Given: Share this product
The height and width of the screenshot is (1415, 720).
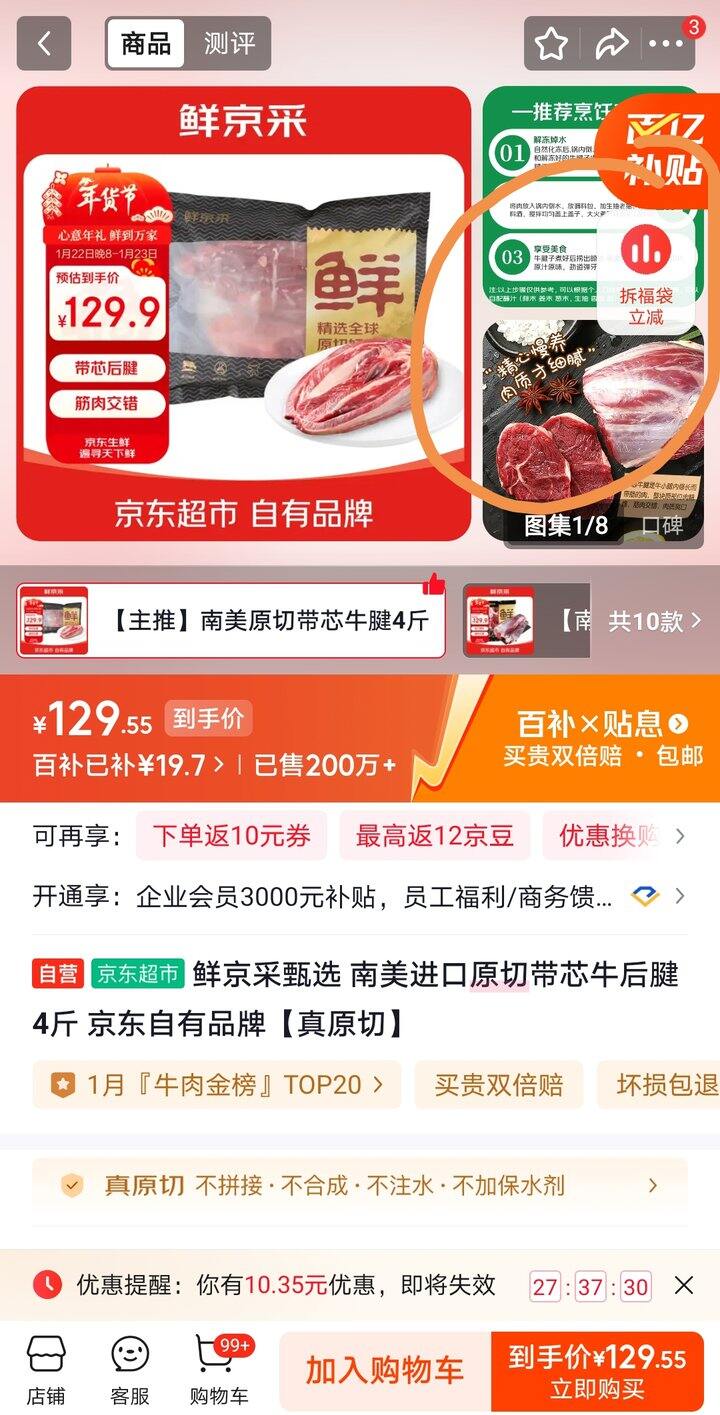Looking at the screenshot, I should 610,44.
